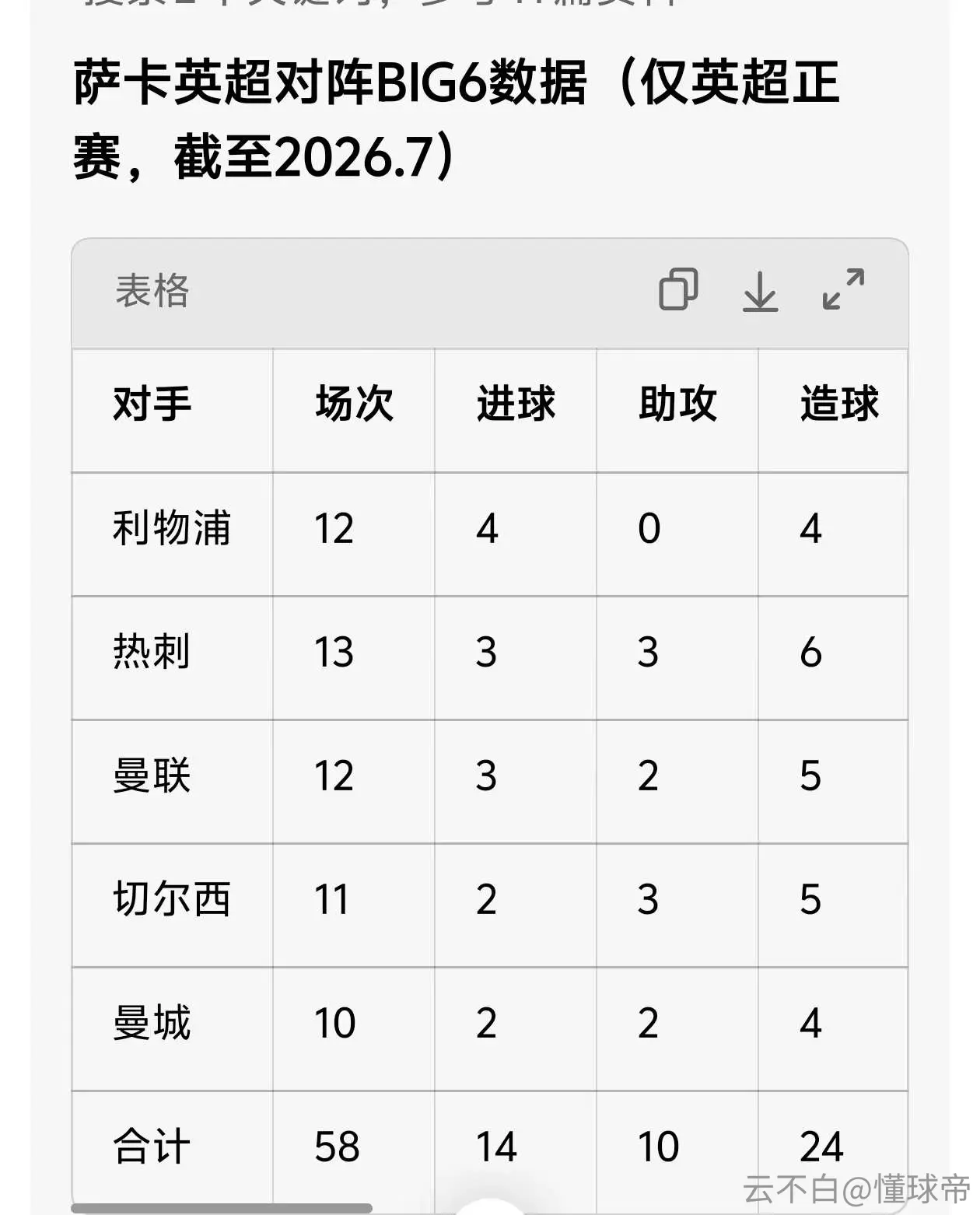Viewport: 980px width, 1215px height.
Task: Expand the table to fullscreen
Action: (x=843, y=289)
